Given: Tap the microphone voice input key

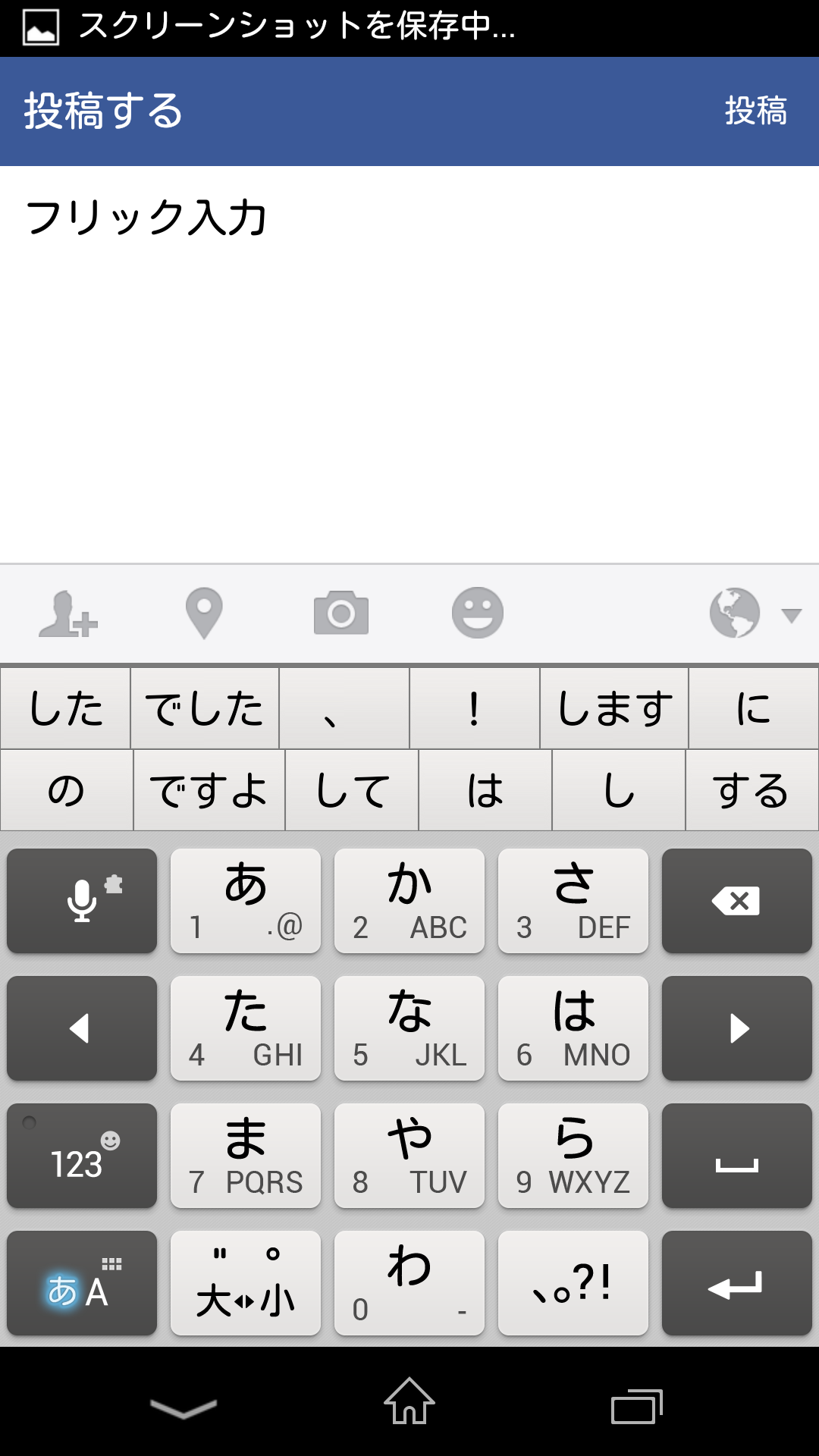Looking at the screenshot, I should pyautogui.click(x=82, y=901).
